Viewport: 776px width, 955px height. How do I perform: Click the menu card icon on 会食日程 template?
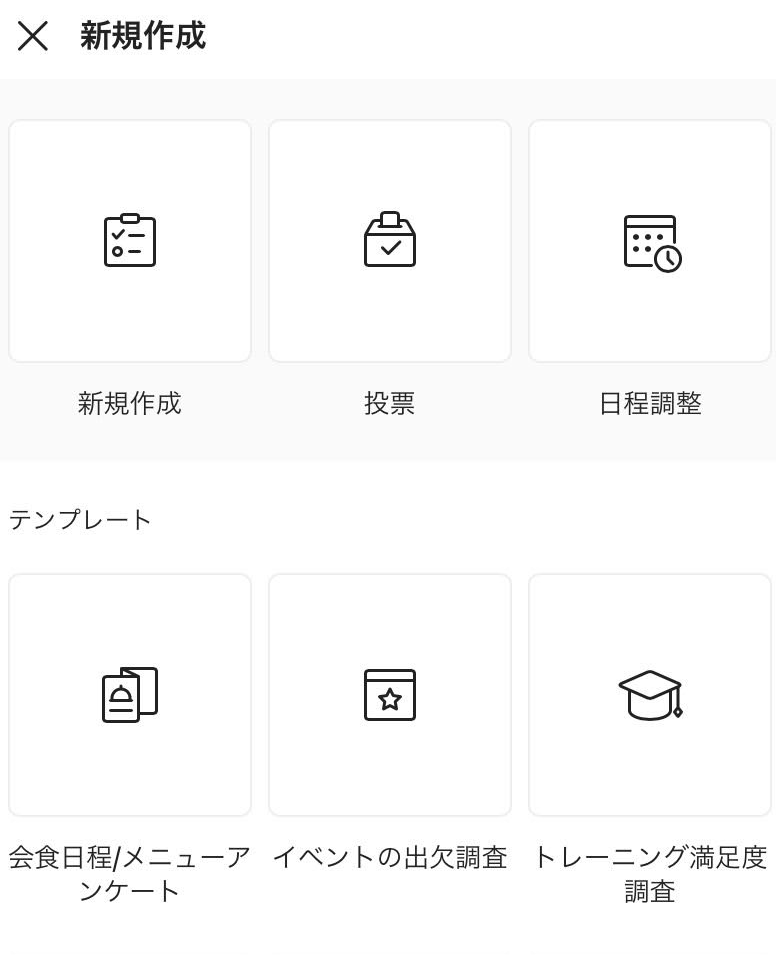pos(129,694)
